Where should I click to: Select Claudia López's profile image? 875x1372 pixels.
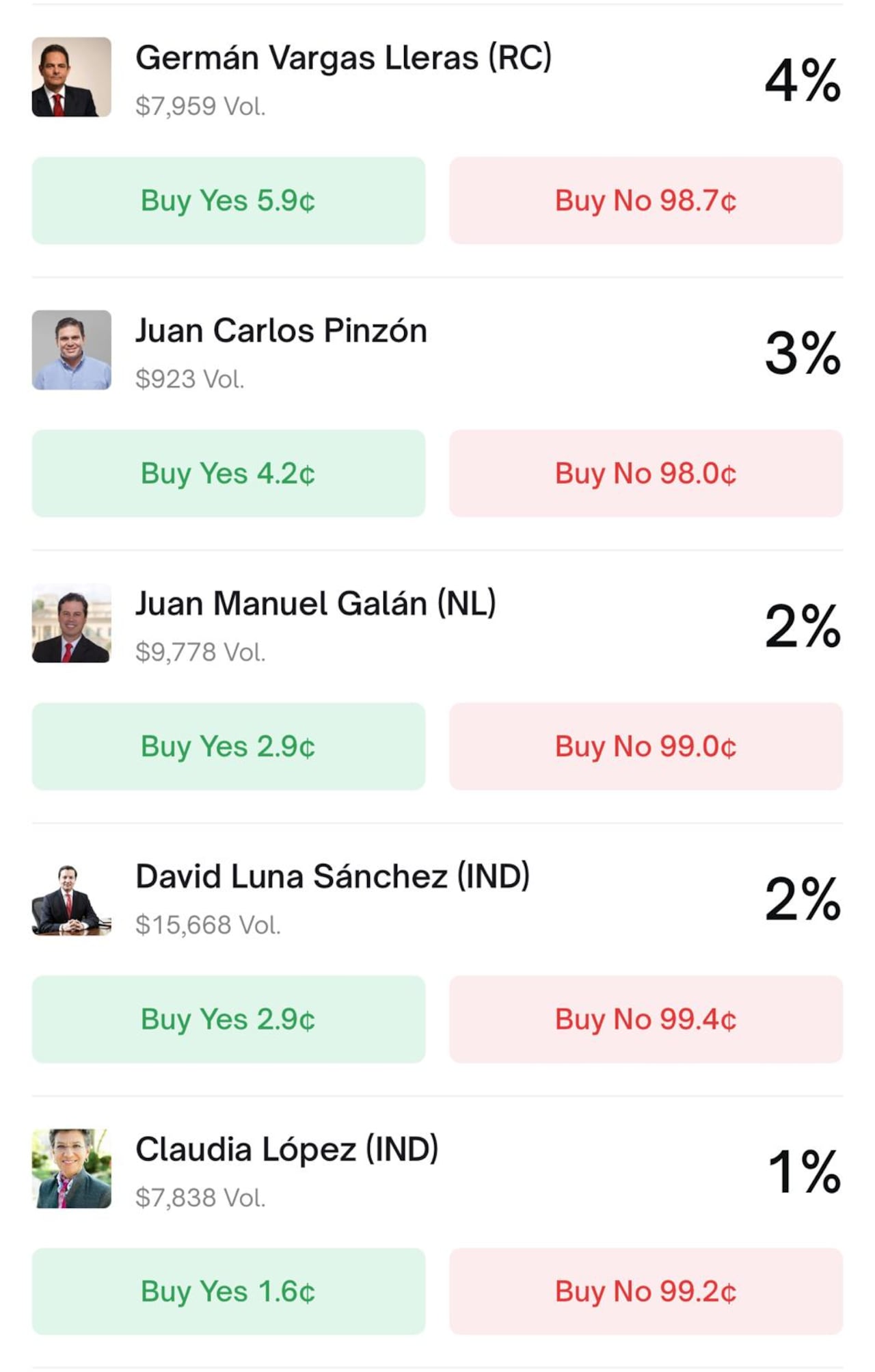(x=71, y=1171)
